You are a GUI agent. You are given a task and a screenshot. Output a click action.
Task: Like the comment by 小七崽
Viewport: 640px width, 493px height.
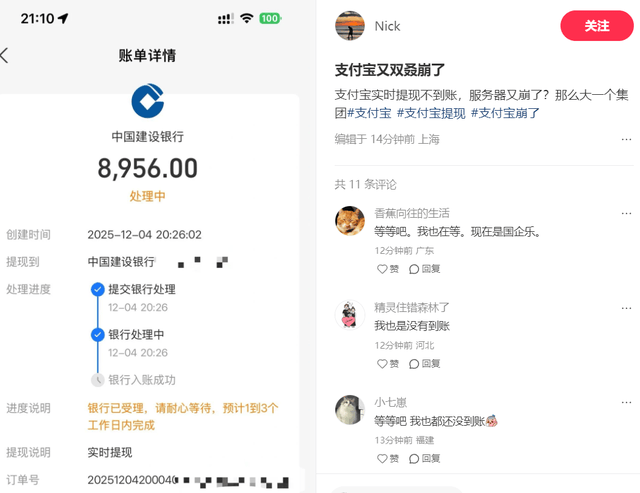coord(388,458)
